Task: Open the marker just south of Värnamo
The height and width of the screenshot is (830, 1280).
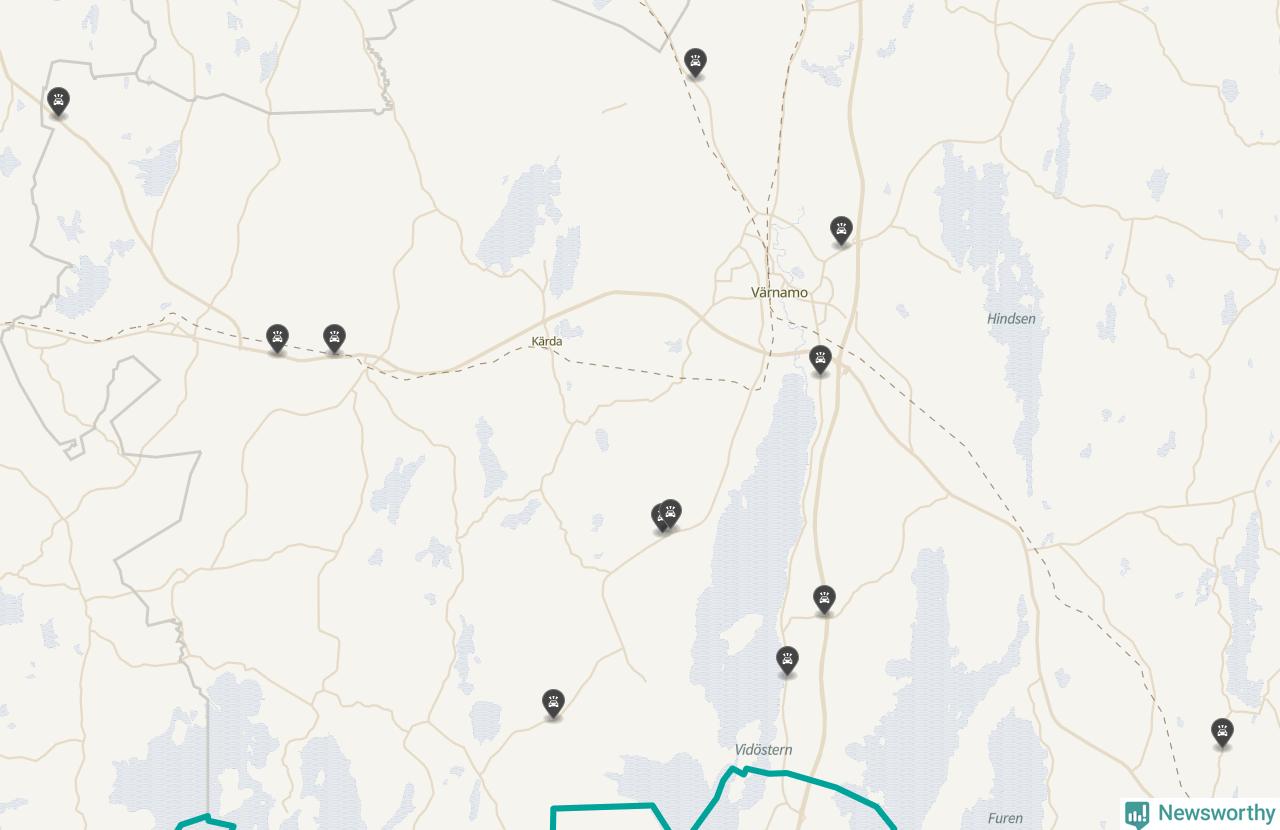Action: pyautogui.click(x=820, y=359)
